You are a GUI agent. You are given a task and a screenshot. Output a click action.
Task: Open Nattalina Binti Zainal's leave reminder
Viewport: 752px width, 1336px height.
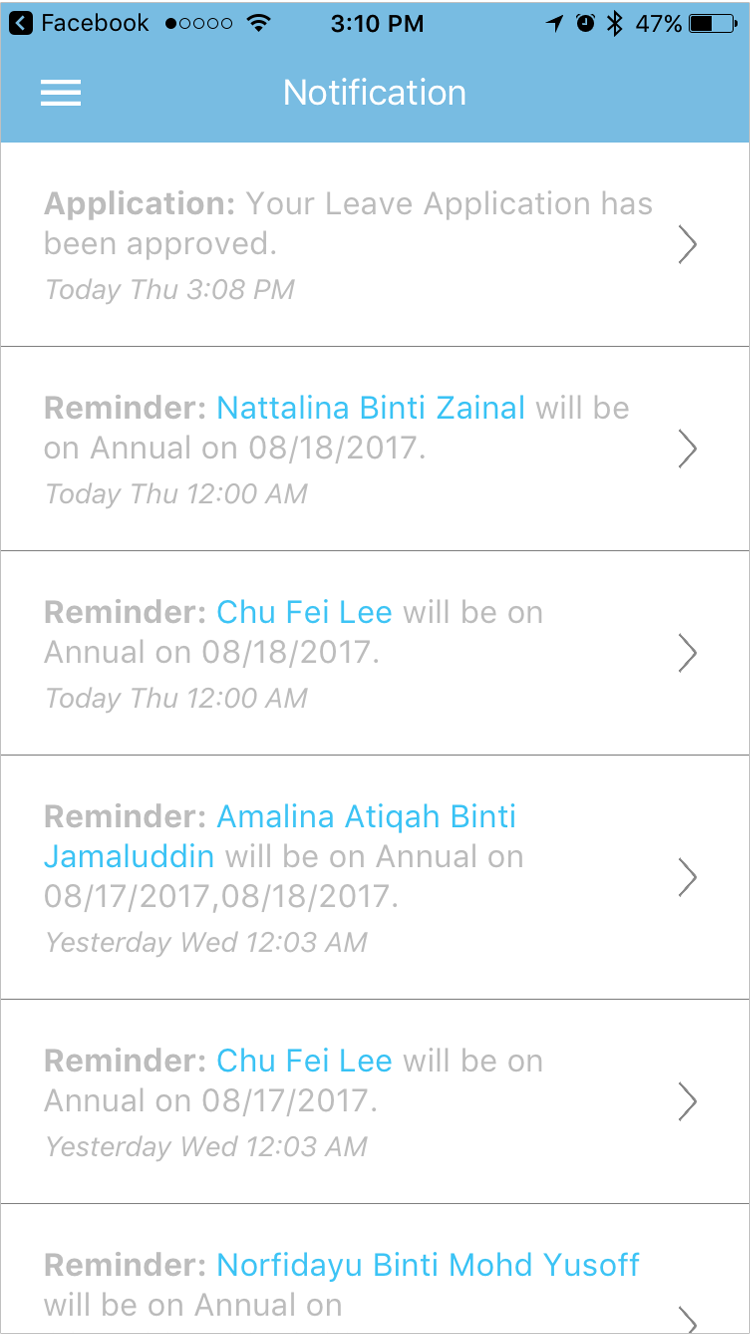pos(375,449)
